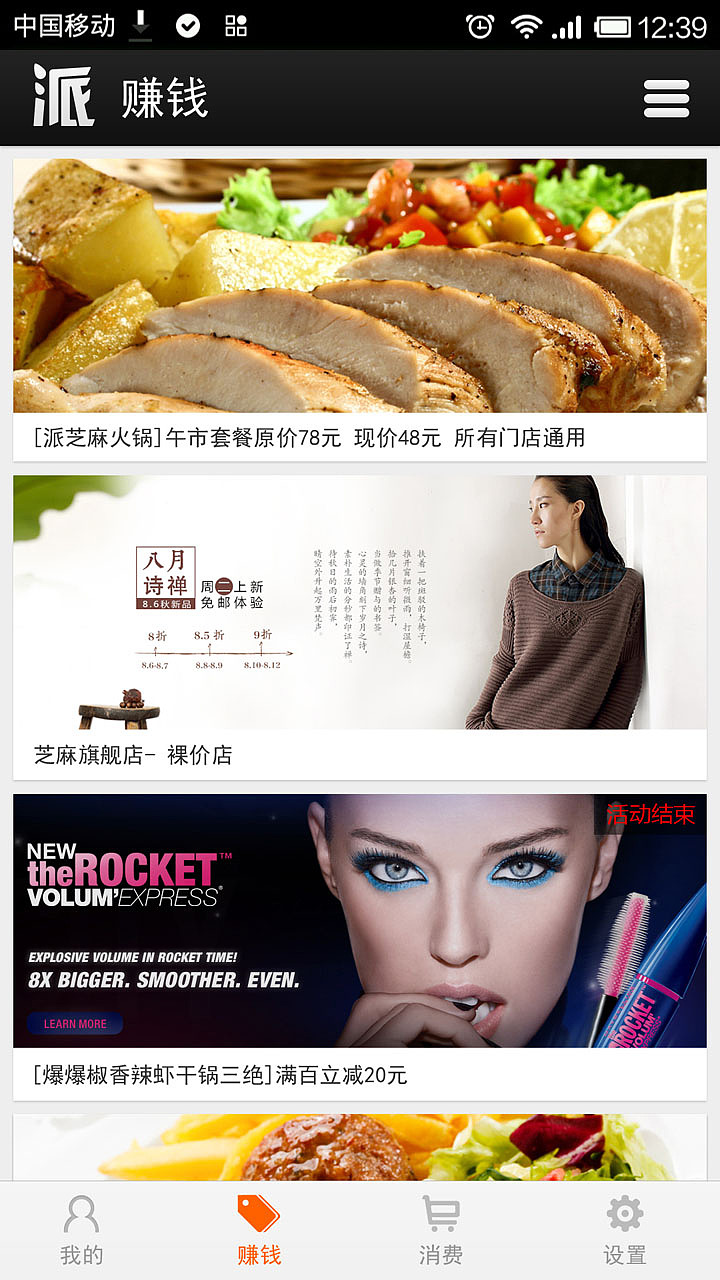Go to the 消费 tab

[x=441, y=1231]
